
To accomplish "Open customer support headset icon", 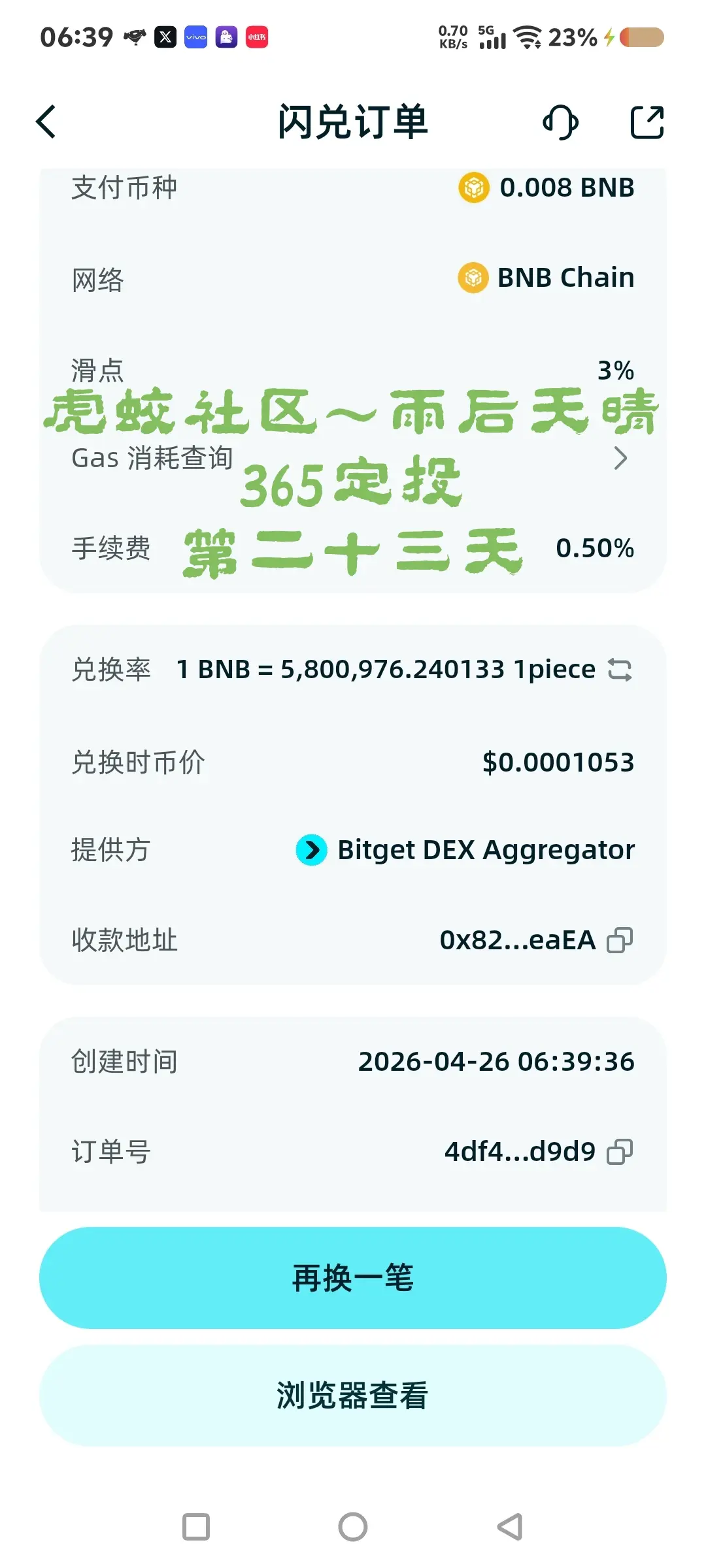I will click(560, 122).
